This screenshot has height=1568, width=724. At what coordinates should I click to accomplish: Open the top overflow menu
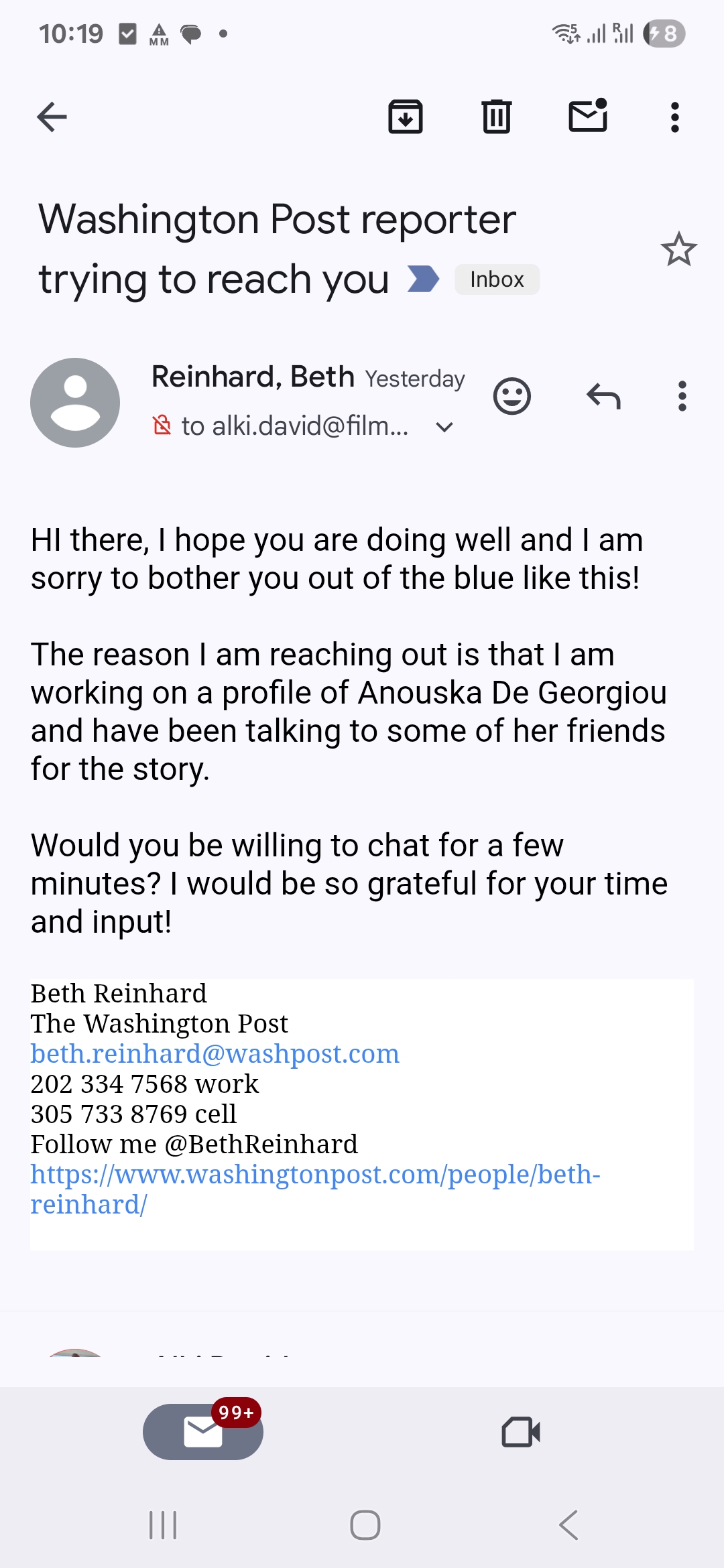(674, 117)
